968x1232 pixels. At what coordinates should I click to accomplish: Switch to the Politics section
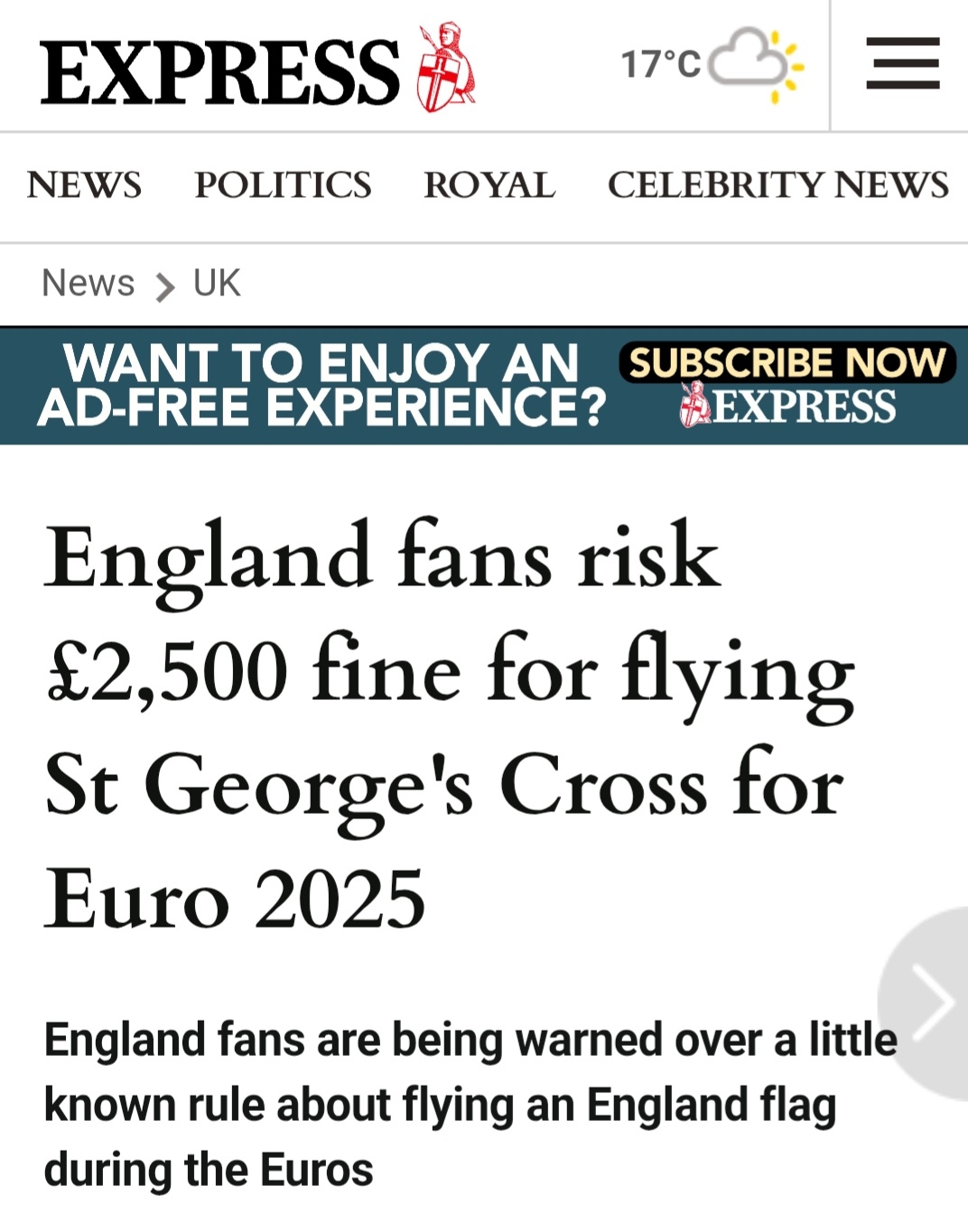(283, 185)
